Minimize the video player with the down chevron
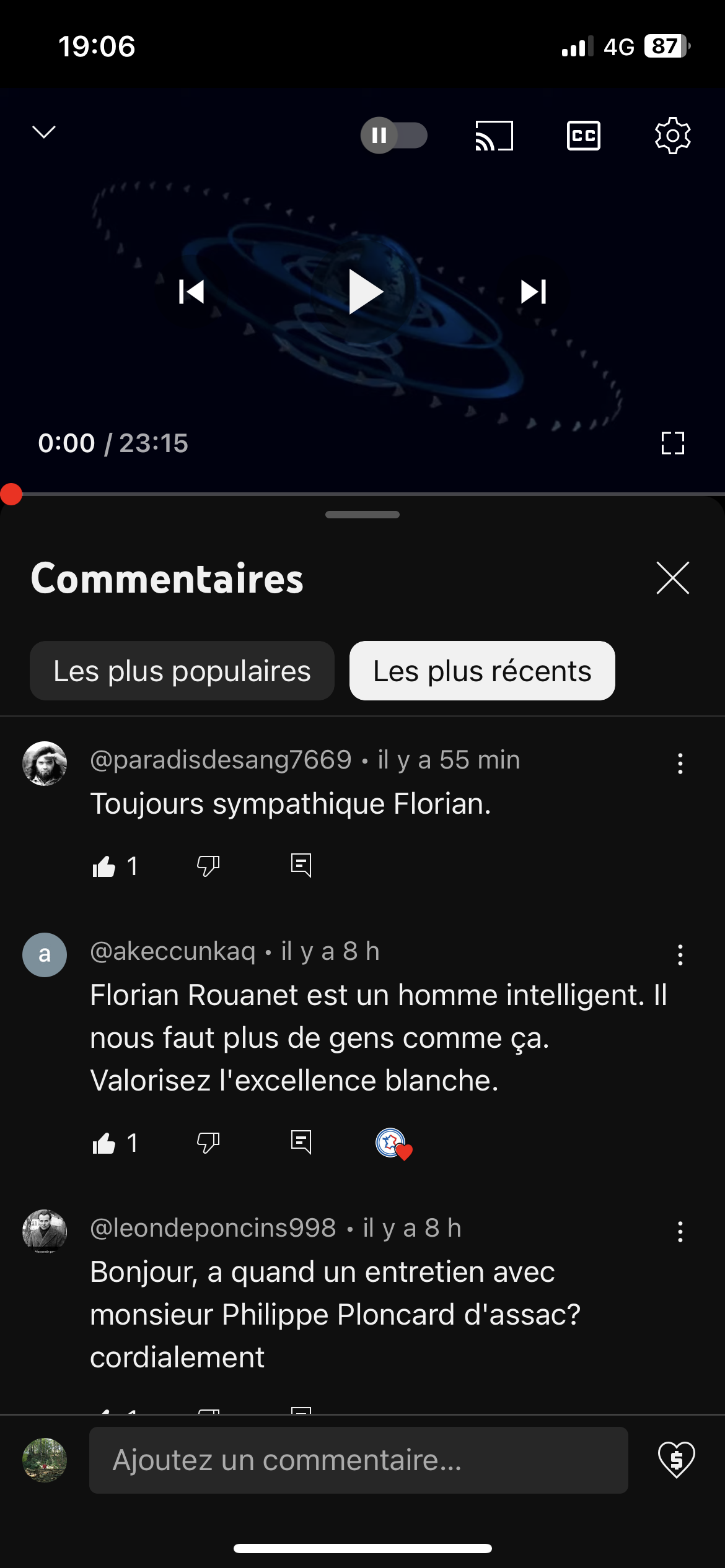The width and height of the screenshot is (725, 1568). click(x=44, y=132)
